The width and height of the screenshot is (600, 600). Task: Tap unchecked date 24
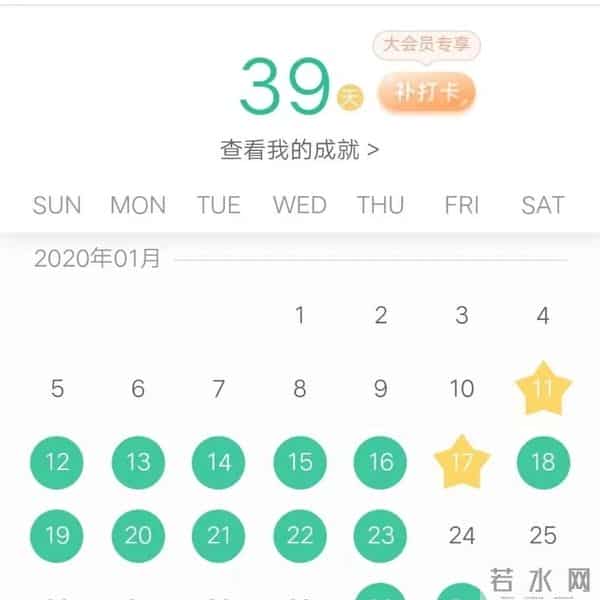click(x=461, y=535)
